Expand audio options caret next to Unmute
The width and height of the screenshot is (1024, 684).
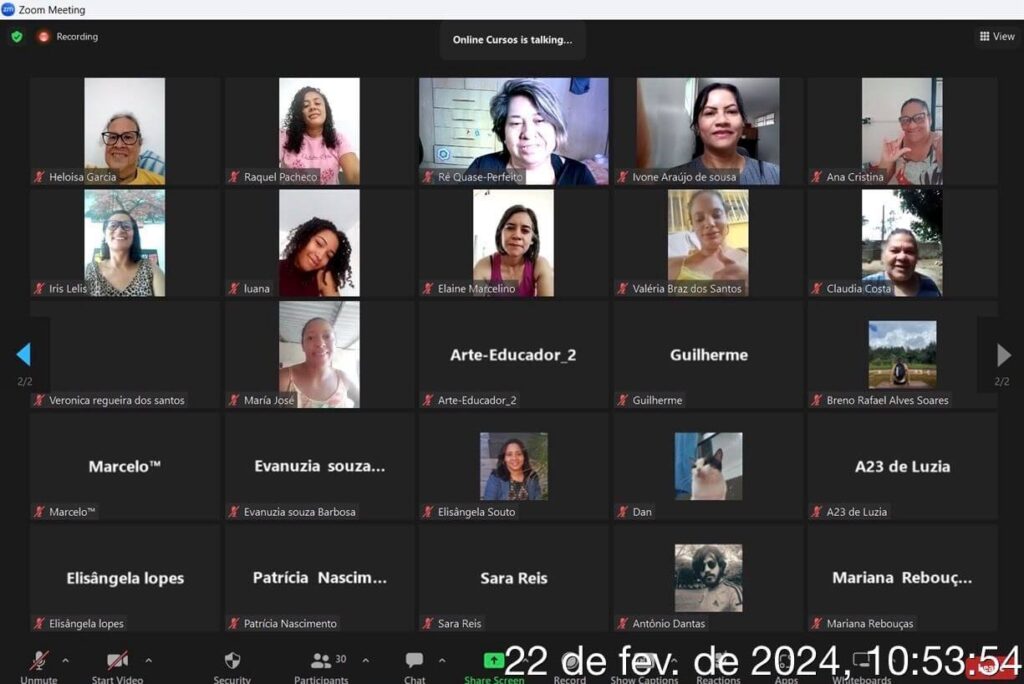coord(66,660)
